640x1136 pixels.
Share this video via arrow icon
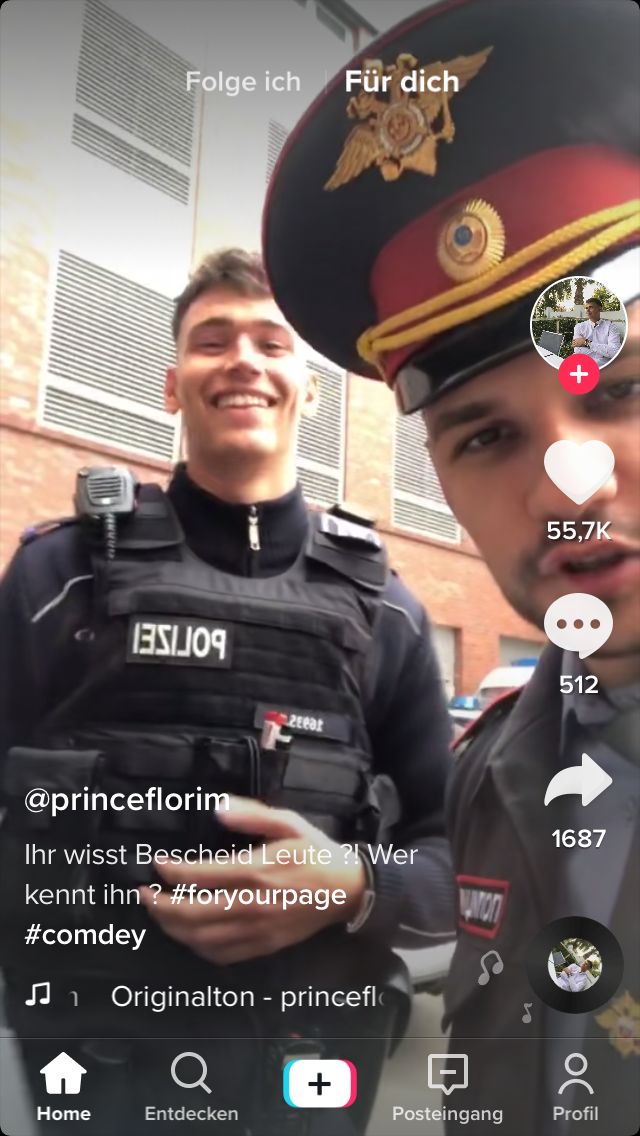pos(578,780)
